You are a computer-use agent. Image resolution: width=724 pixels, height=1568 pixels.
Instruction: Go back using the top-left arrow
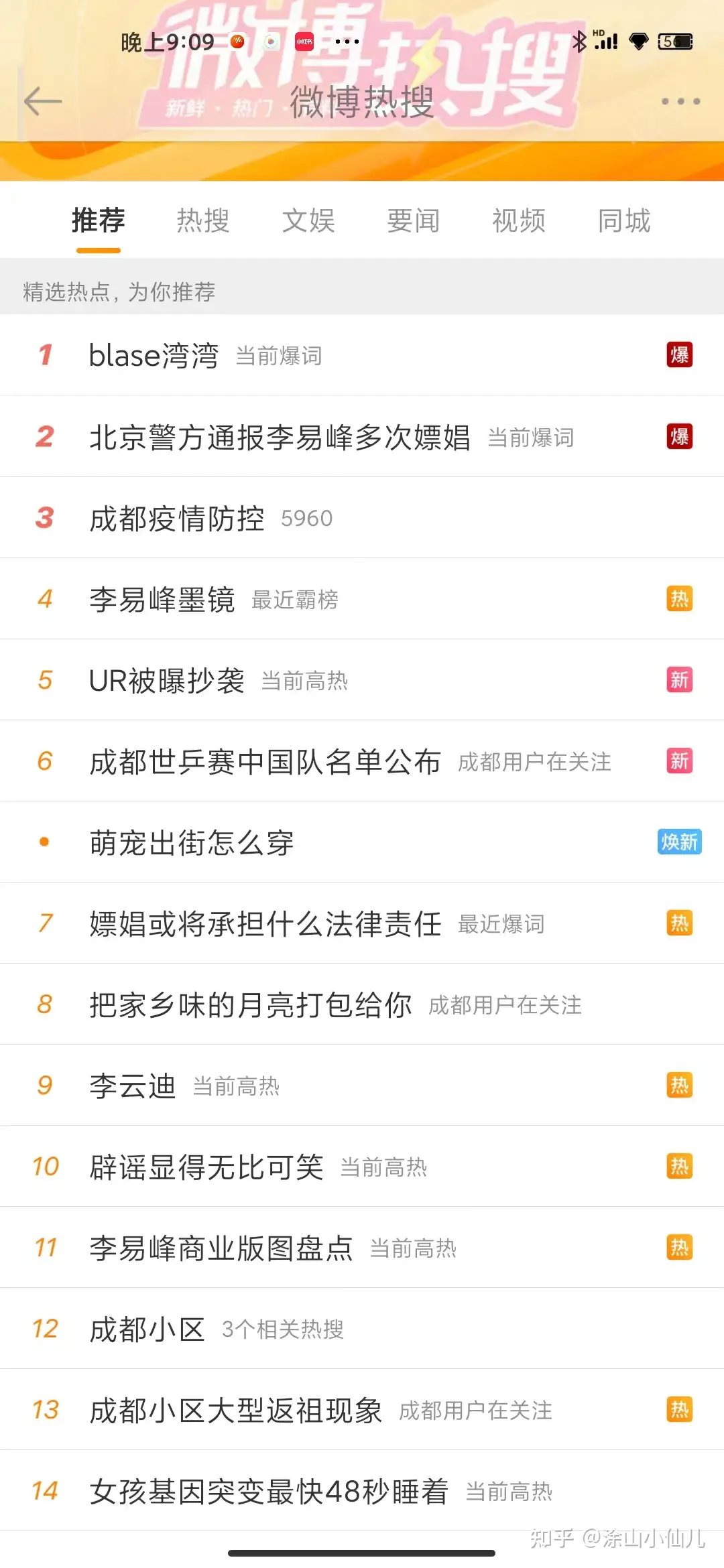(x=43, y=102)
